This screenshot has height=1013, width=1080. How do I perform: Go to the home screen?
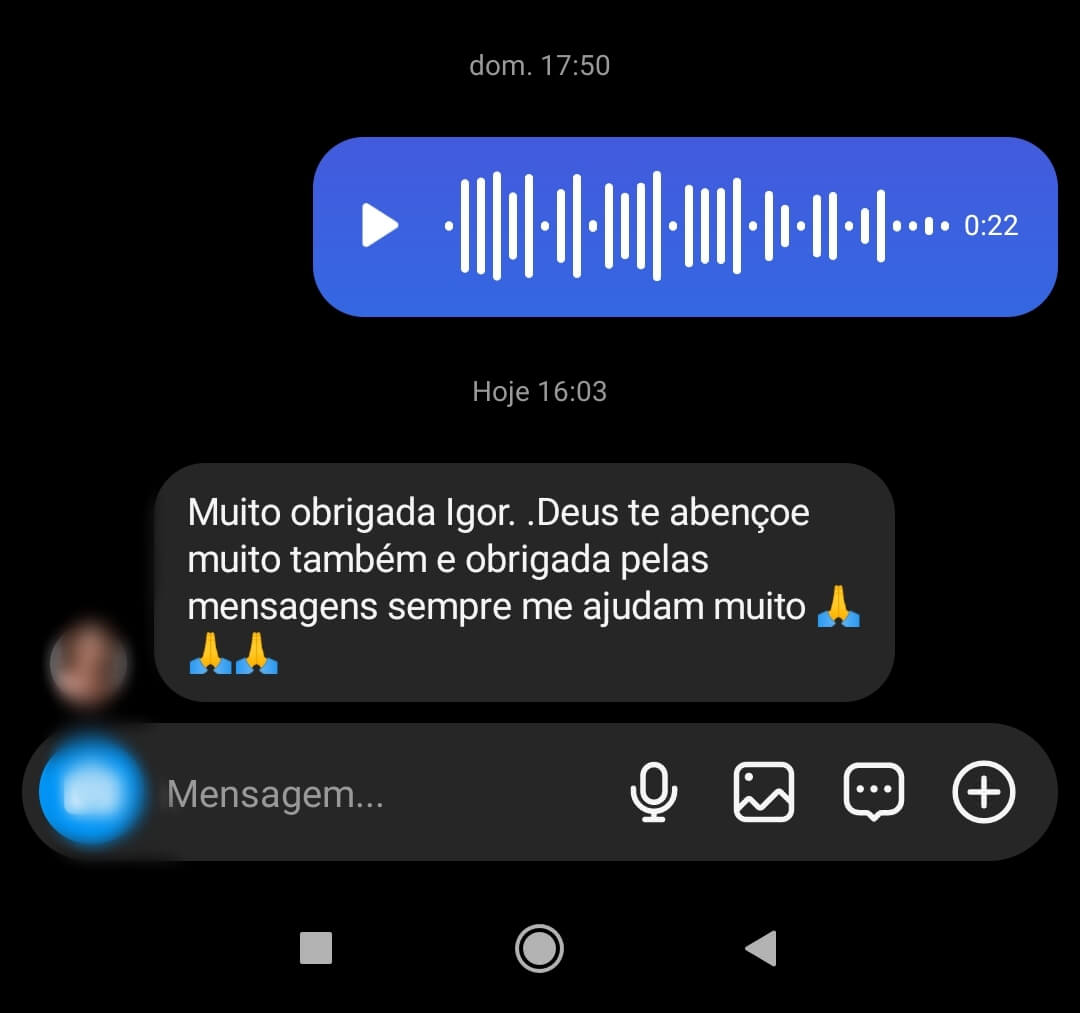coord(539,948)
